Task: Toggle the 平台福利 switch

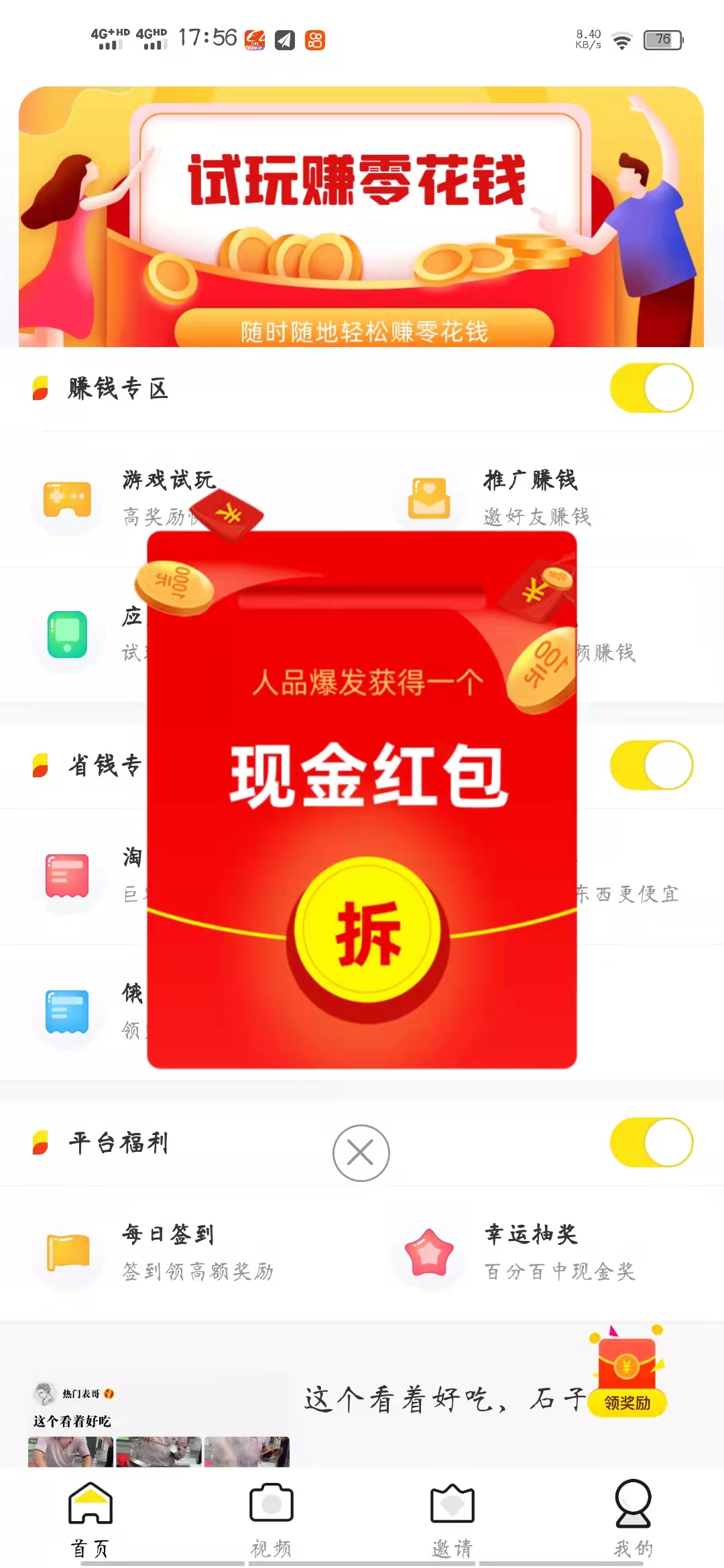Action: (x=652, y=1142)
